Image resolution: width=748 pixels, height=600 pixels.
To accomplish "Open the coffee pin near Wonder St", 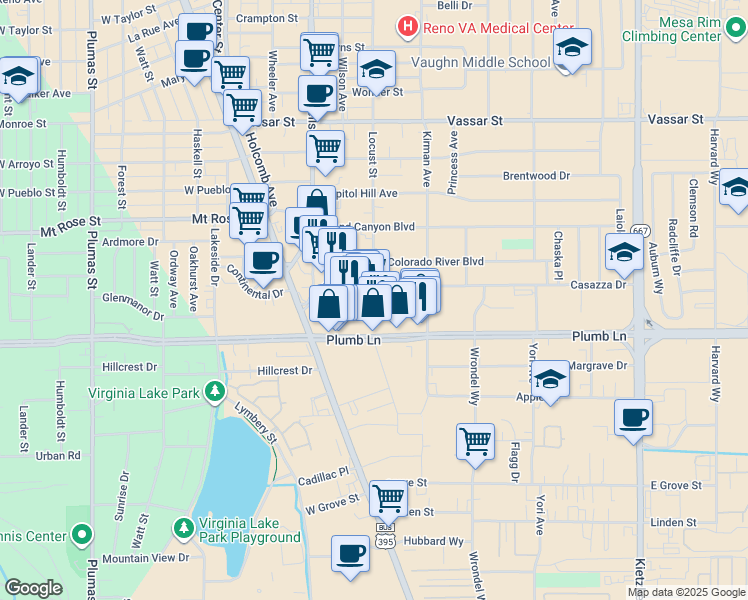I will pos(317,94).
